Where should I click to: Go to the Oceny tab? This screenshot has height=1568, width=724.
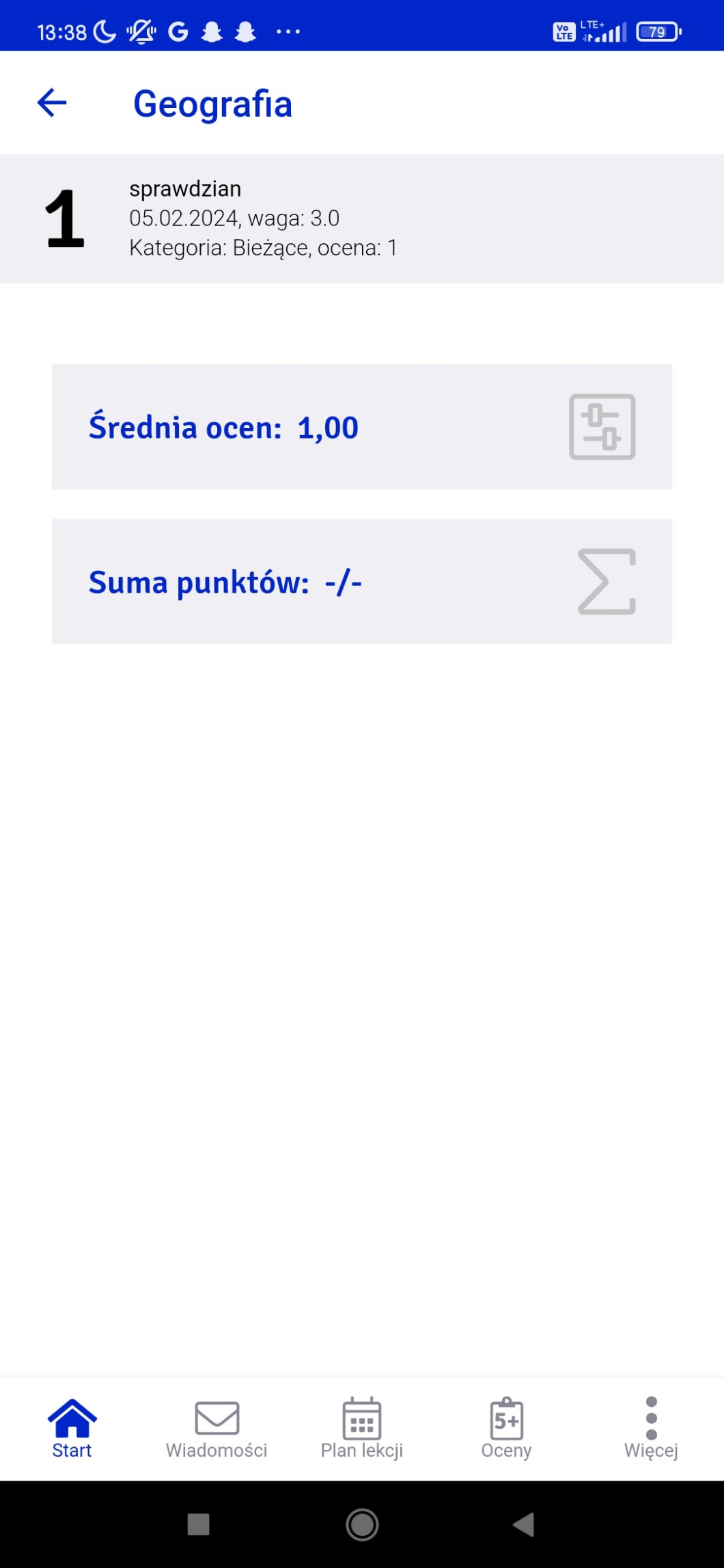coord(506,1428)
